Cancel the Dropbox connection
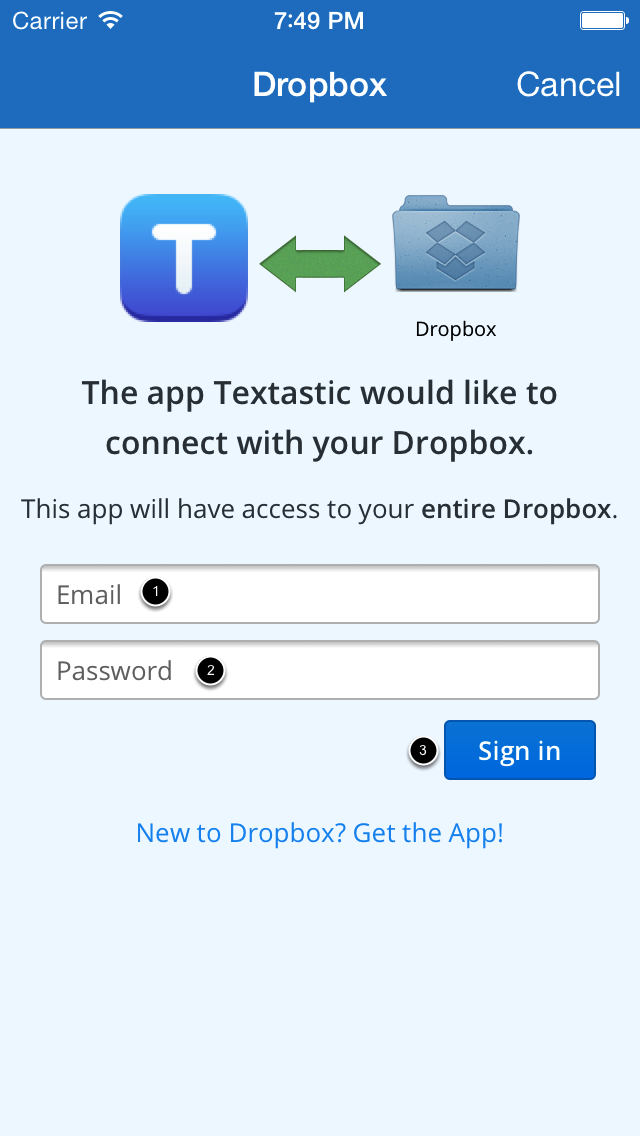 coord(568,85)
